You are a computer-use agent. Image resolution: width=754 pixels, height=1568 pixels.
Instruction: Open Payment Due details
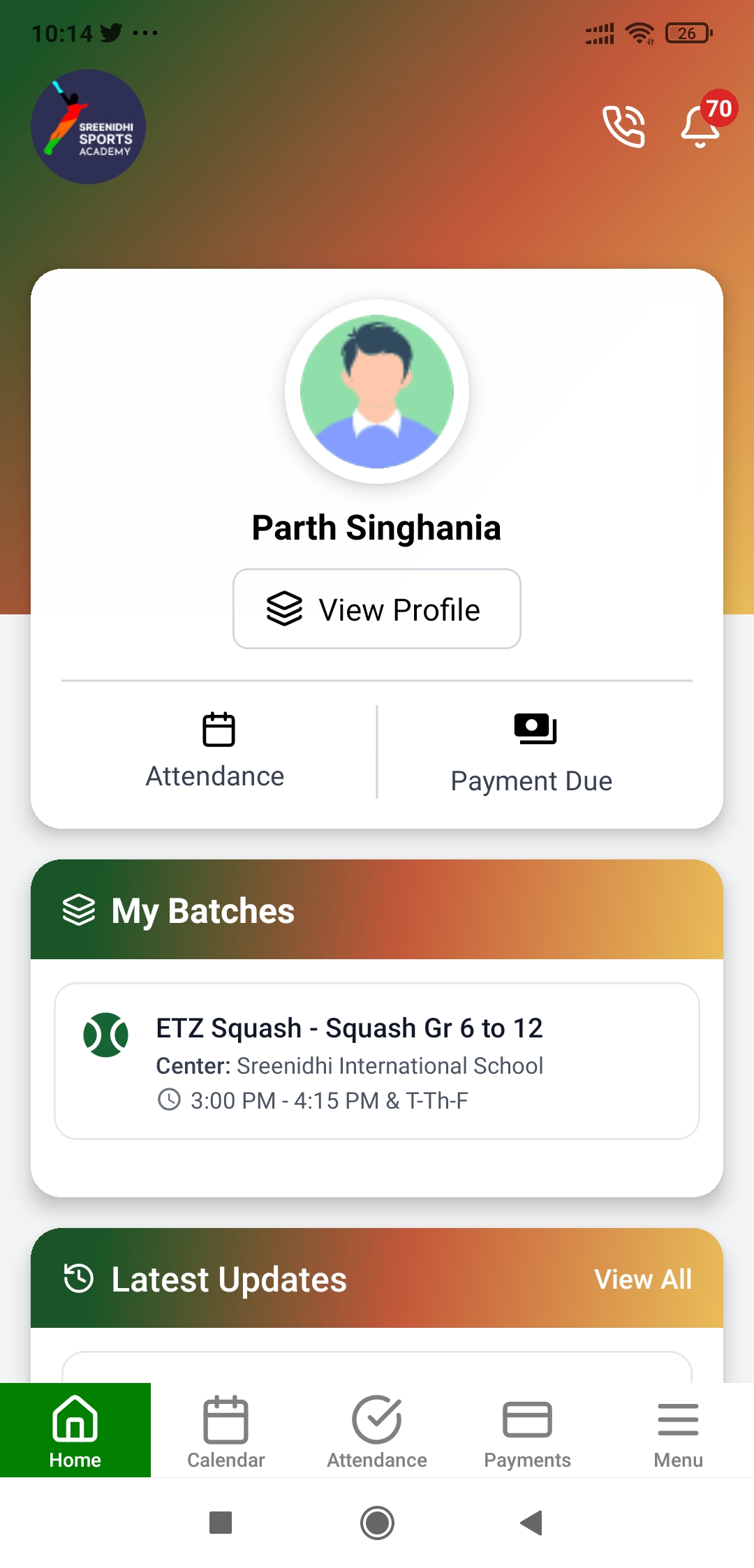click(x=532, y=755)
